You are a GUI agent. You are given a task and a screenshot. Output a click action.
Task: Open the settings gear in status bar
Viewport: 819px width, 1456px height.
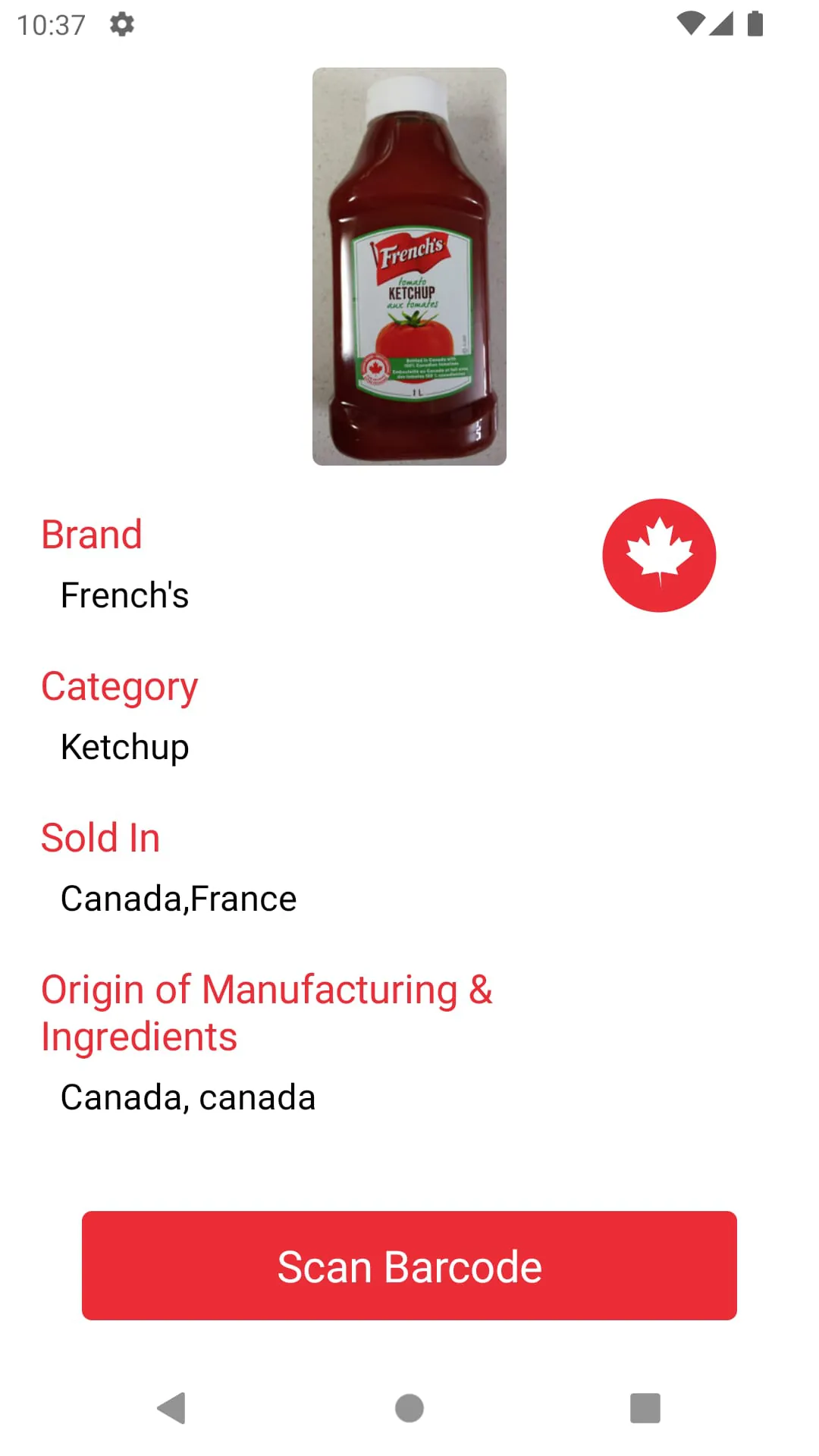[x=123, y=24]
